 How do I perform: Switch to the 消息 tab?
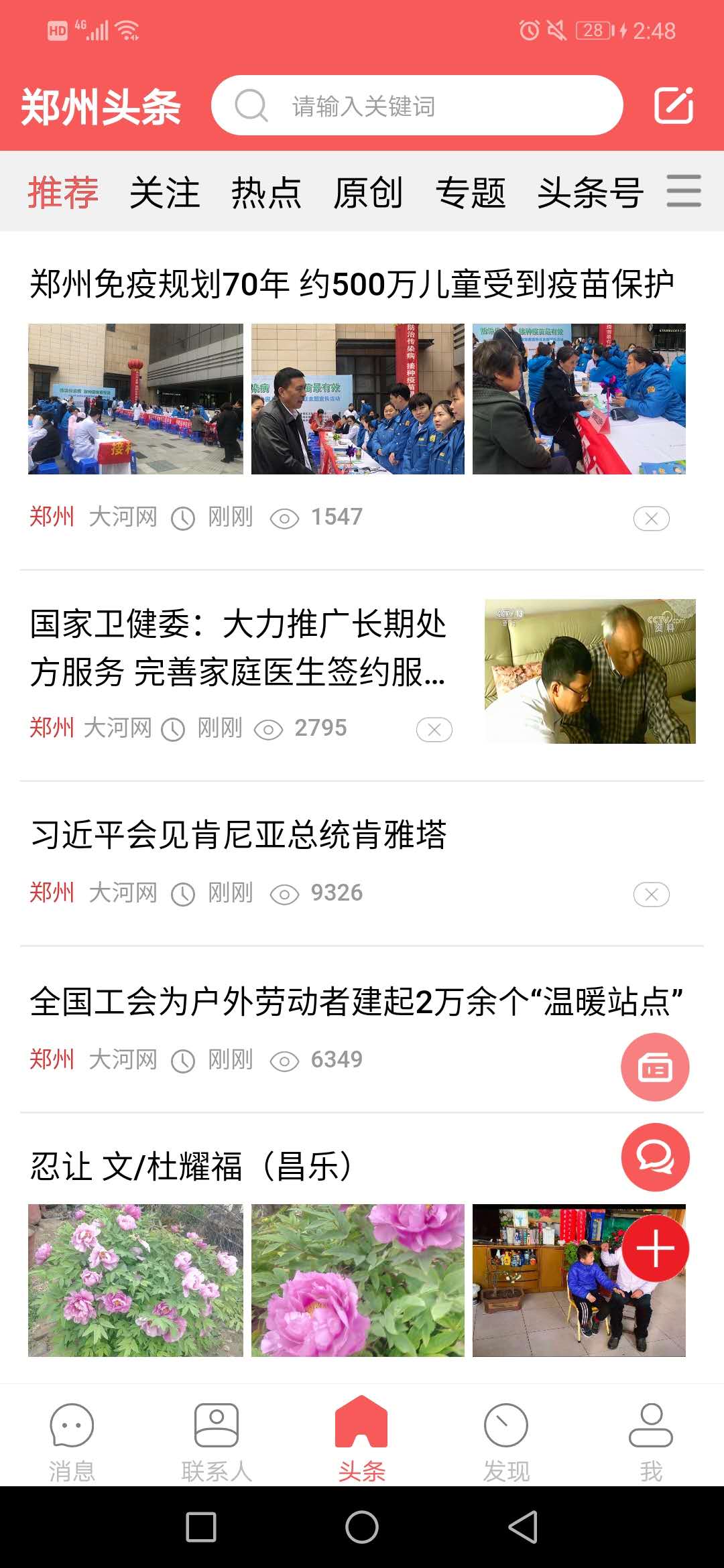72,1441
